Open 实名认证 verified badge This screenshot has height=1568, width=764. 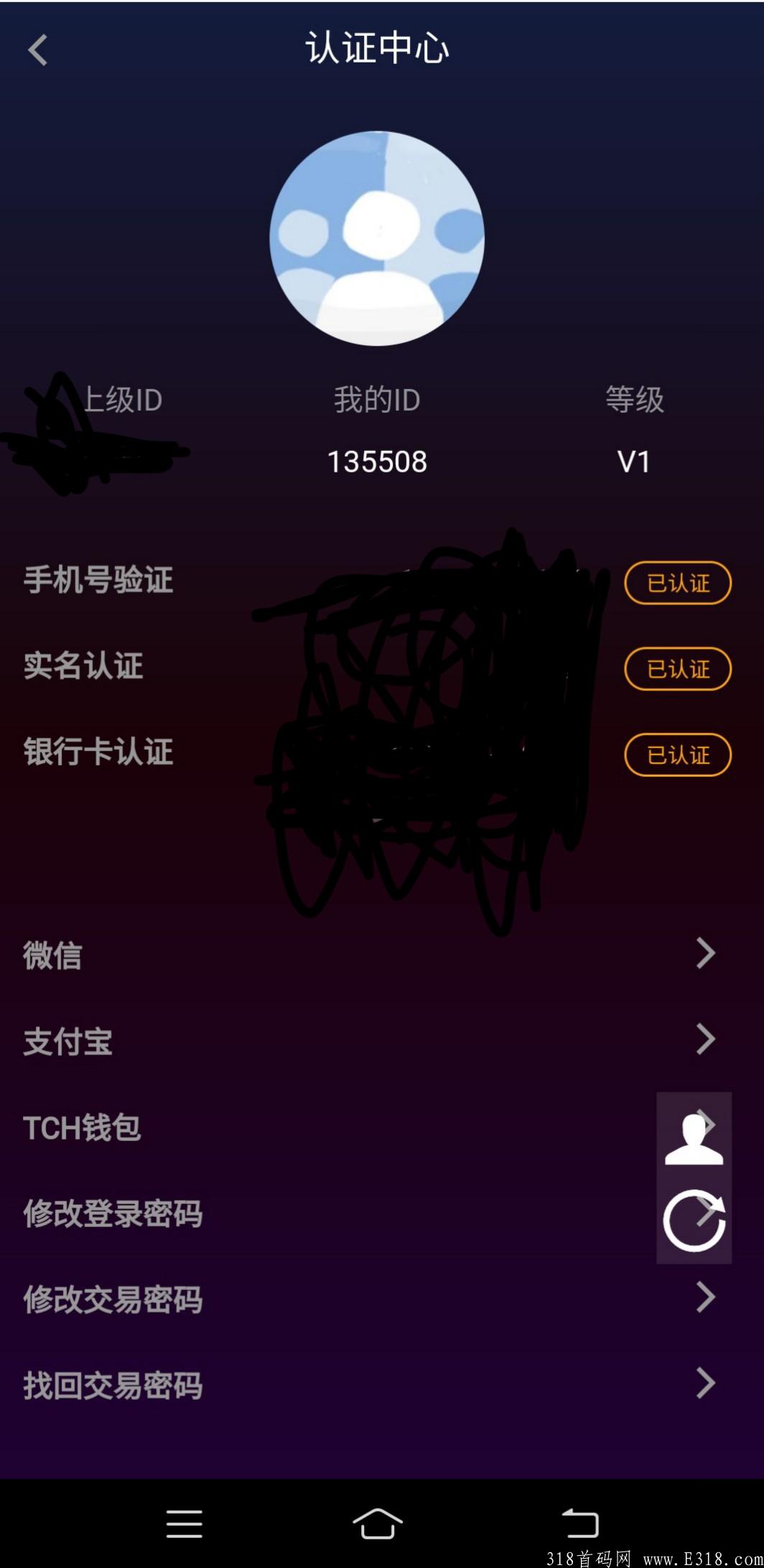coord(678,668)
